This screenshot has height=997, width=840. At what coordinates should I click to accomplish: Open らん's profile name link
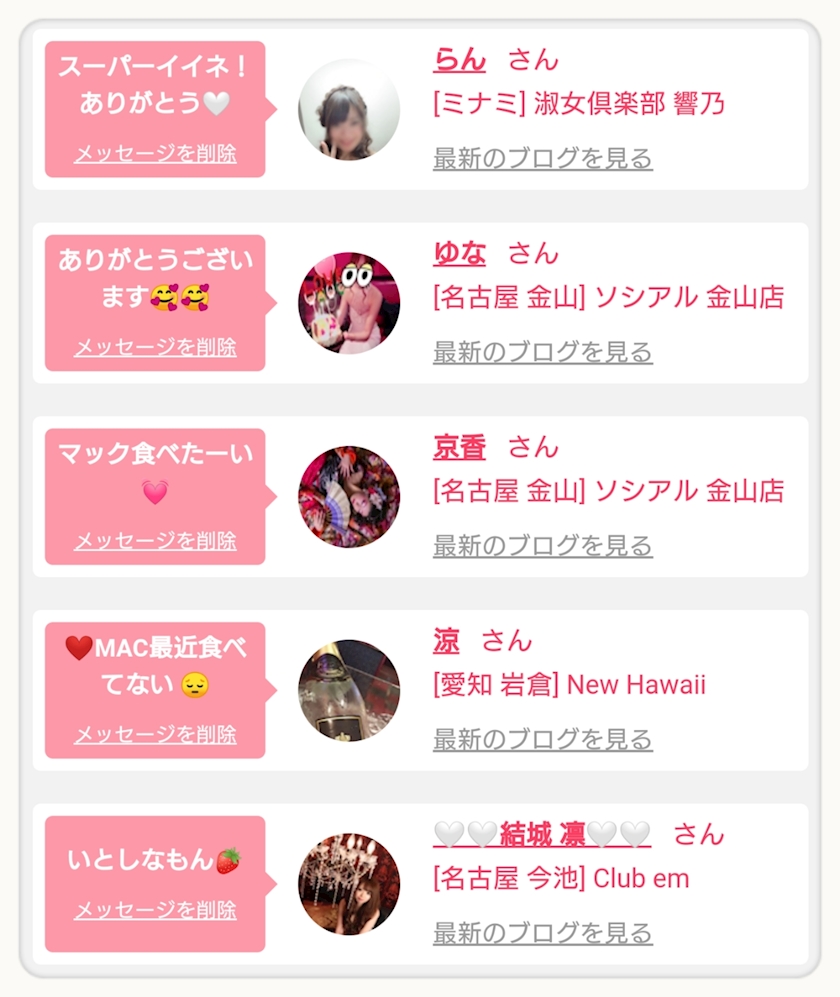[x=460, y=60]
